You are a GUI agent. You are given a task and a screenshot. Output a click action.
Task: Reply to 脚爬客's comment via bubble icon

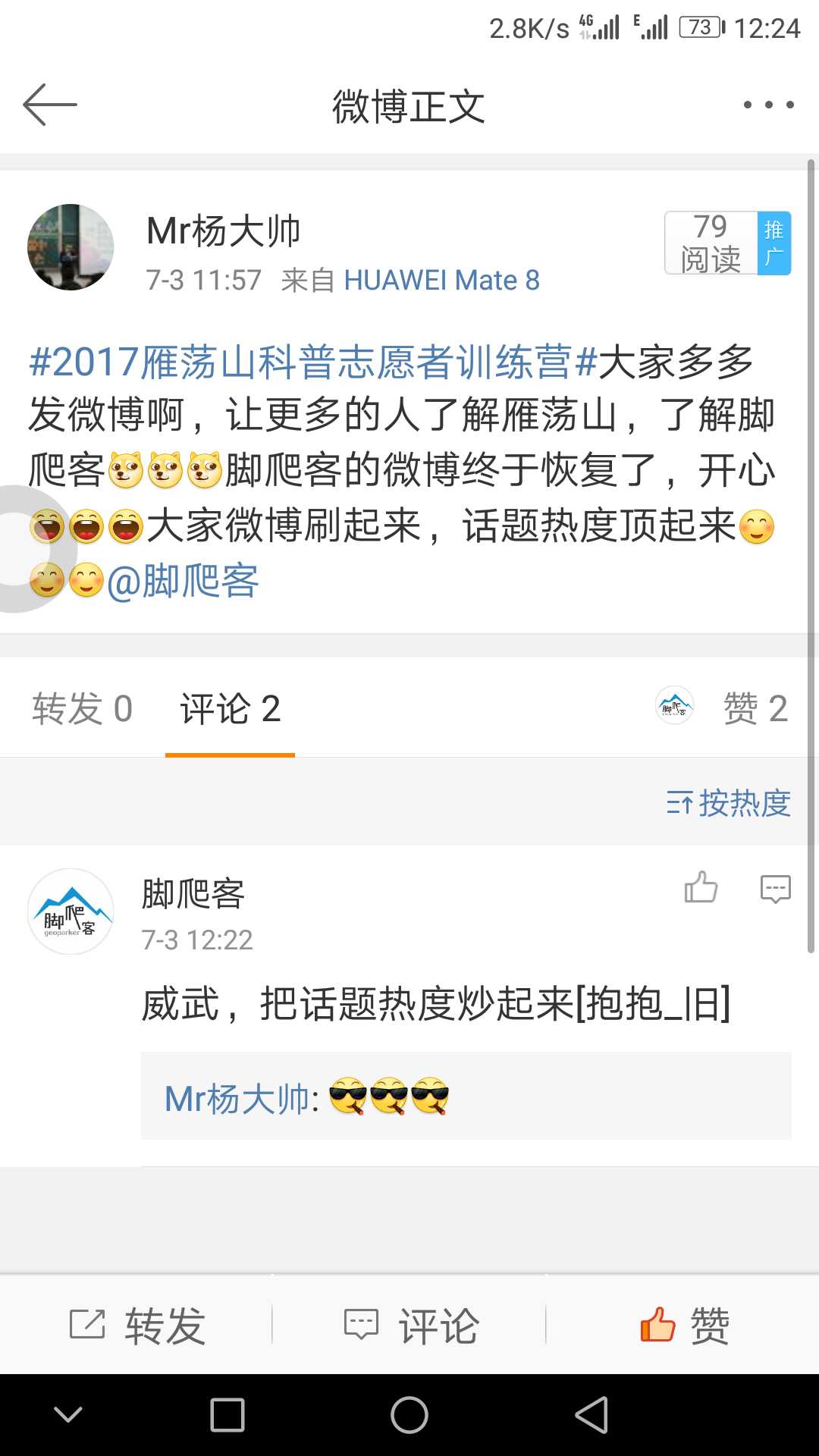tap(775, 889)
